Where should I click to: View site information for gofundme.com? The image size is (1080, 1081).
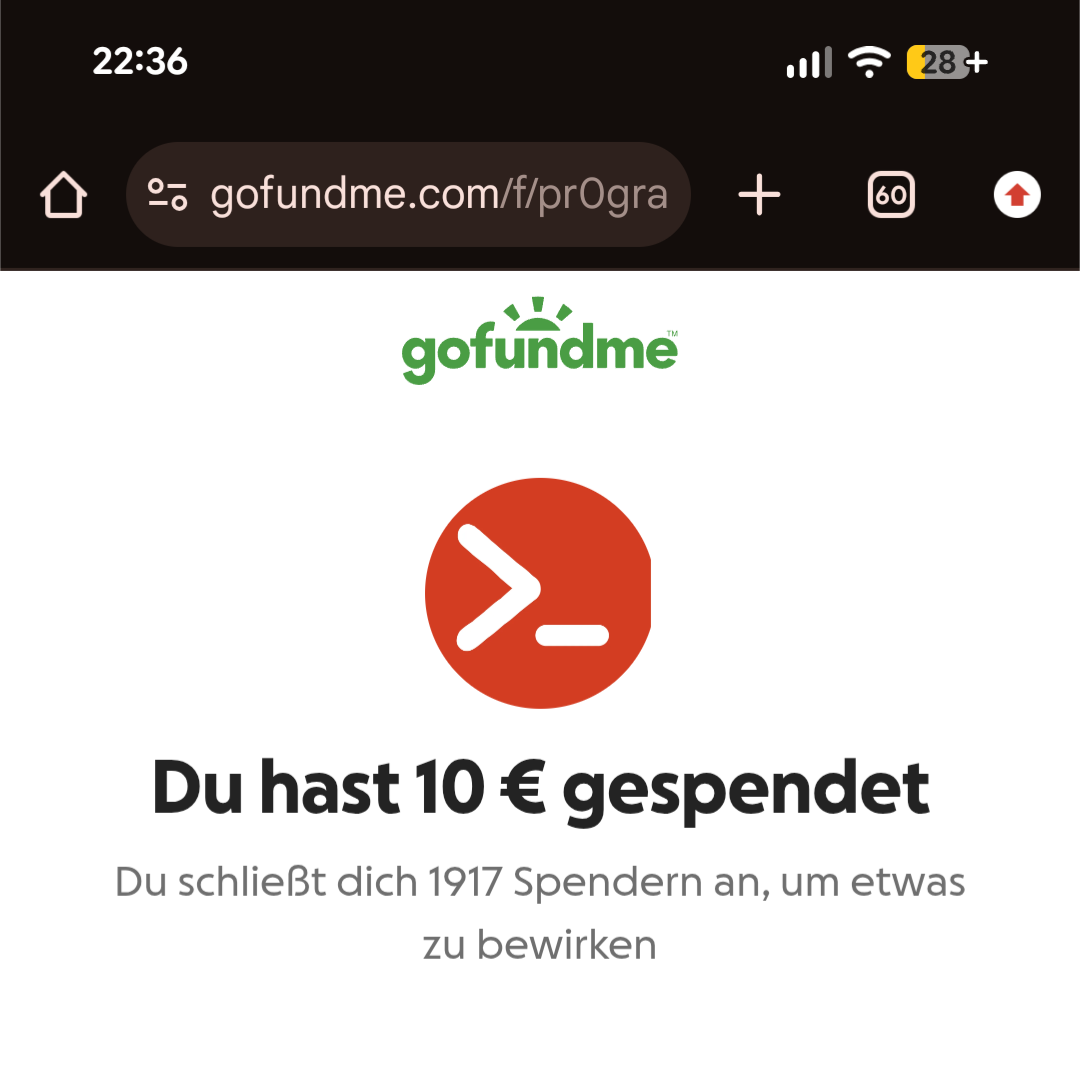tap(168, 195)
